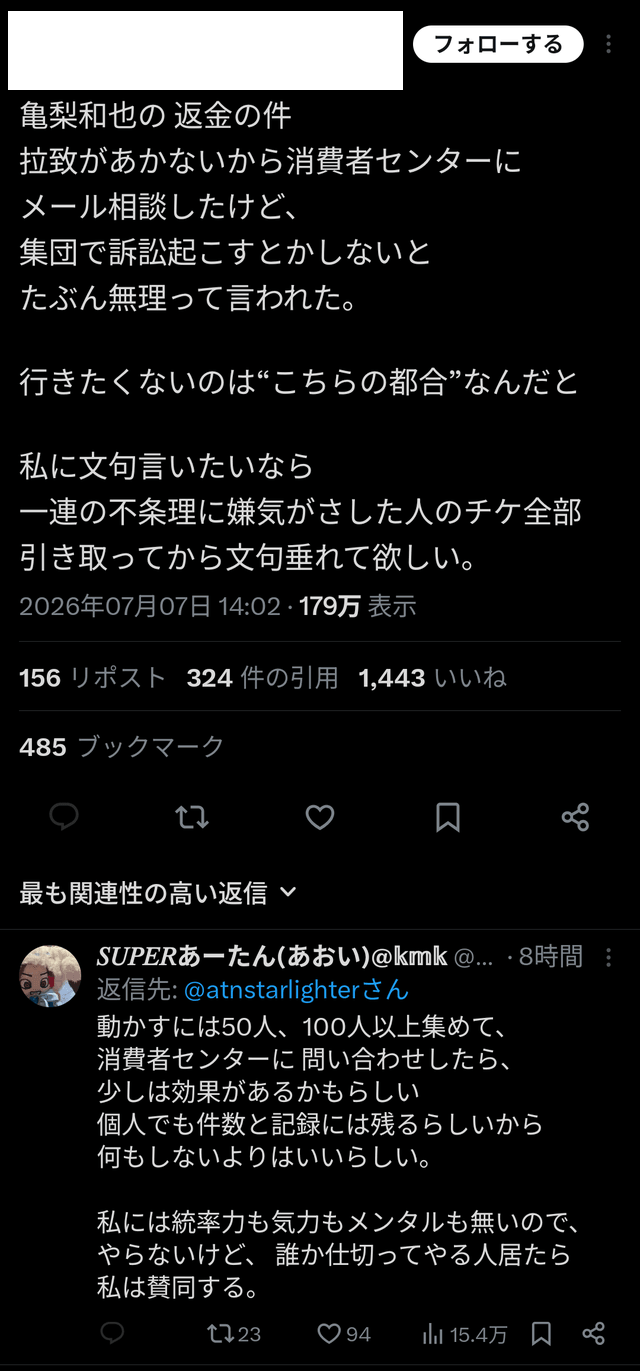Share the main post
This screenshot has width=640, height=1371.
[575, 818]
